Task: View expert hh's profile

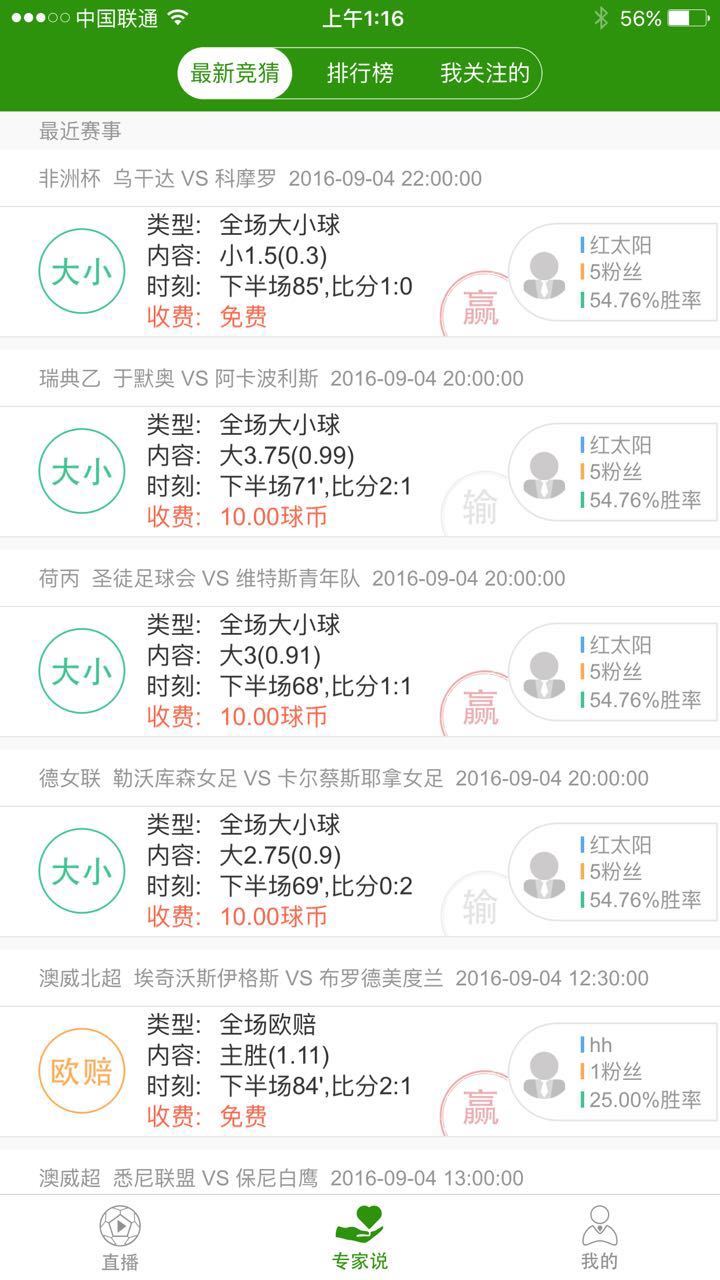Action: 612,1072
